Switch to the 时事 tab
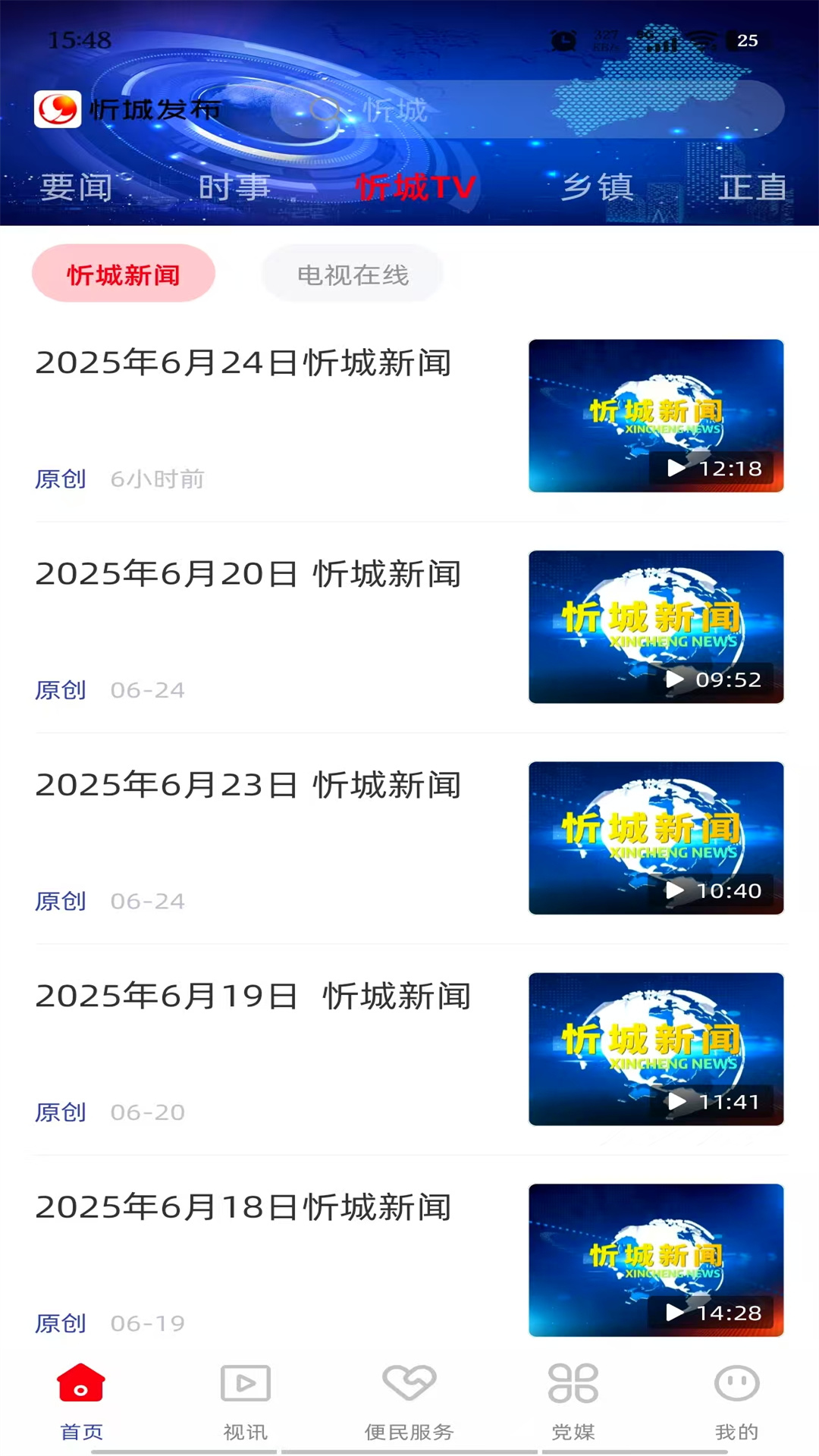Viewport: 819px width, 1456px height. [x=235, y=186]
